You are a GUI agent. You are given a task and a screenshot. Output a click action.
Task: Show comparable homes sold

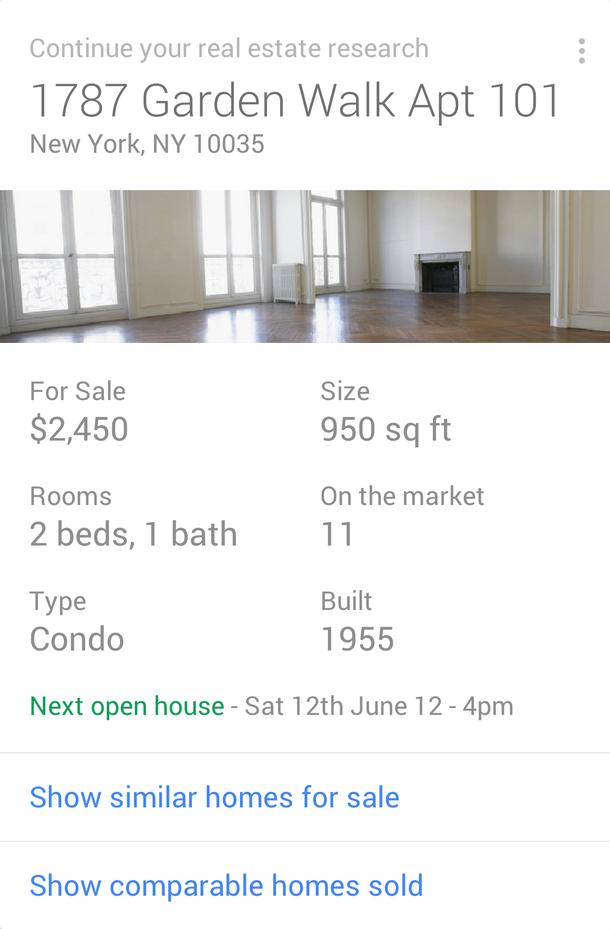[226, 885]
